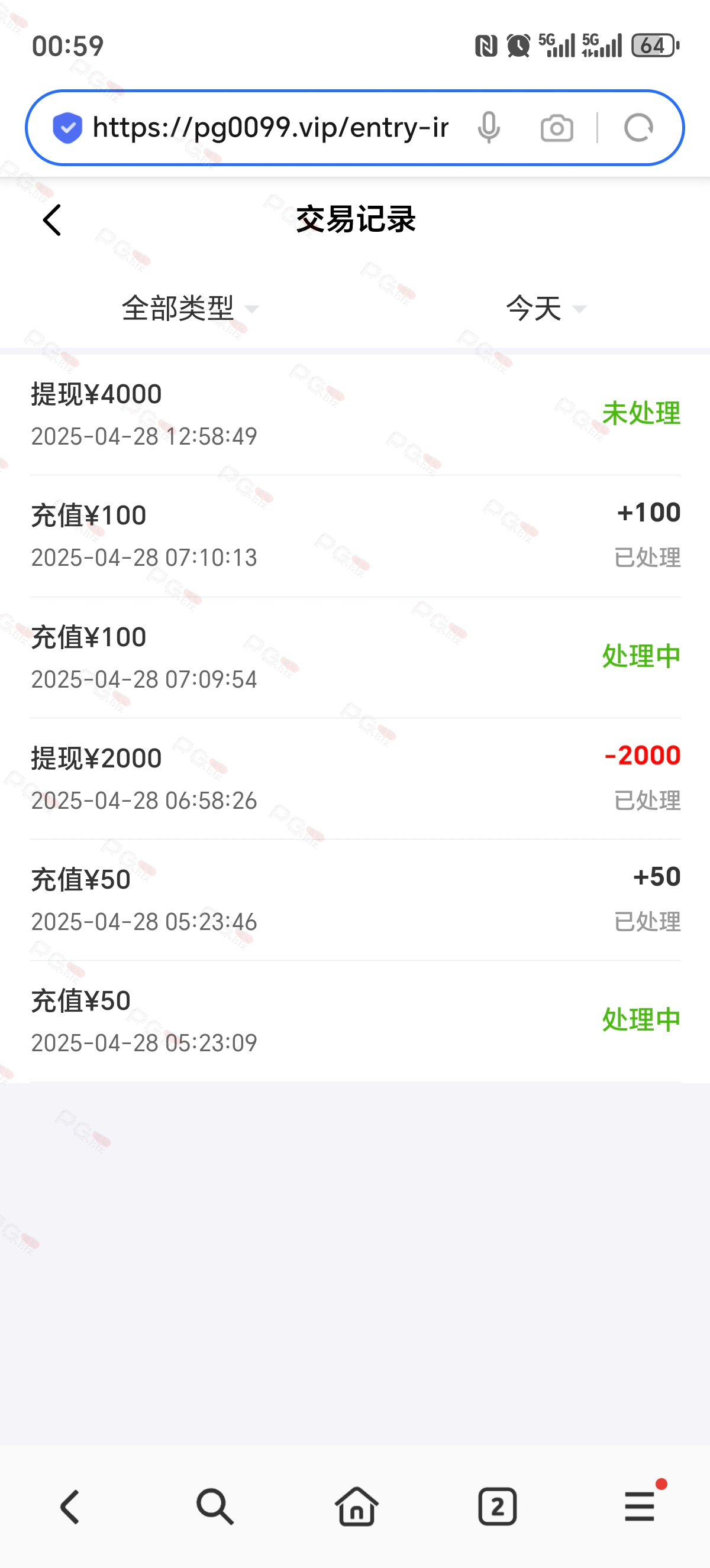The width and height of the screenshot is (710, 1568).
Task: Go back from the 交易记录 page
Action: [x=53, y=220]
